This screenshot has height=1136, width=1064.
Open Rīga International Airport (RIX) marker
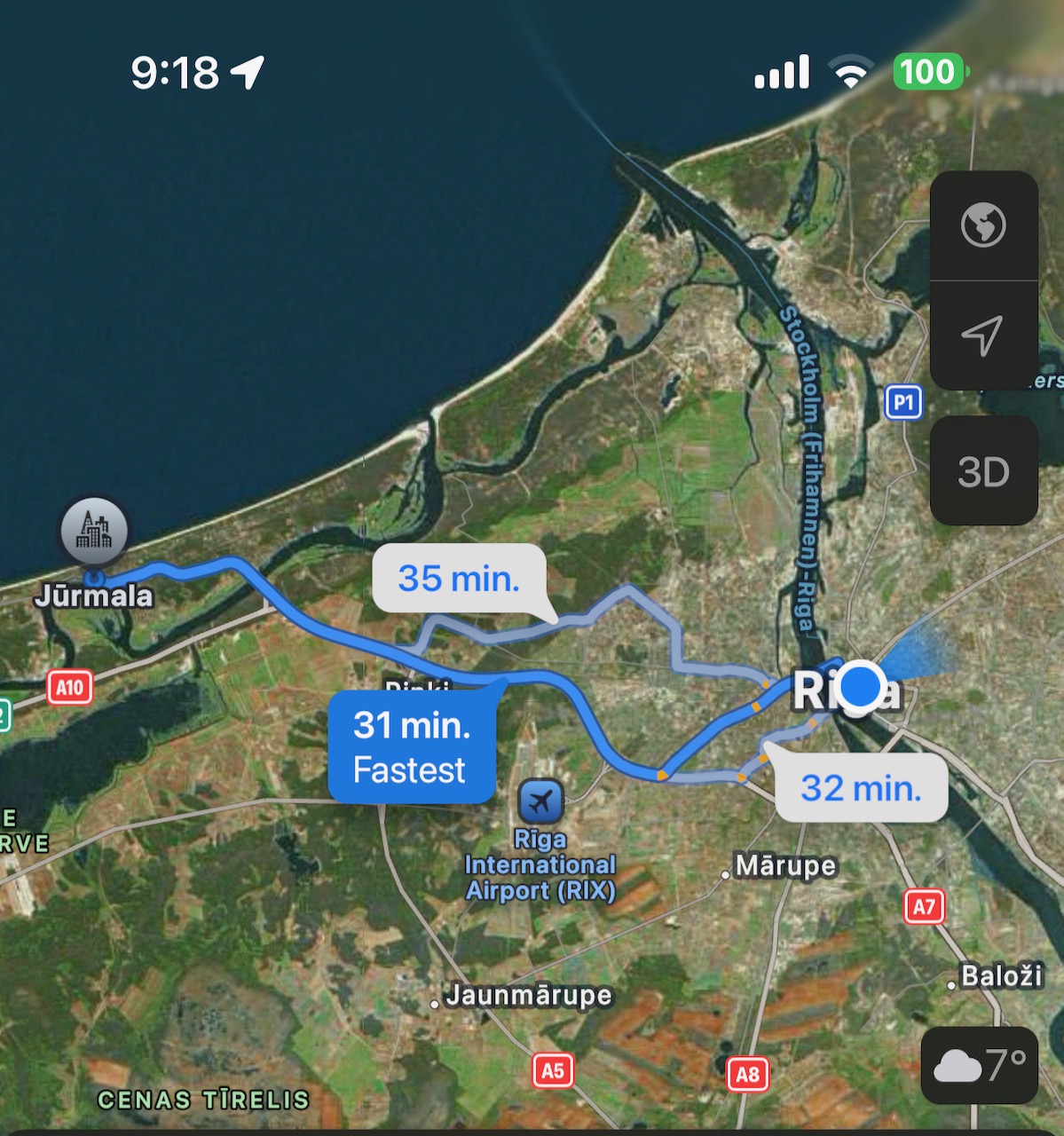point(540,801)
